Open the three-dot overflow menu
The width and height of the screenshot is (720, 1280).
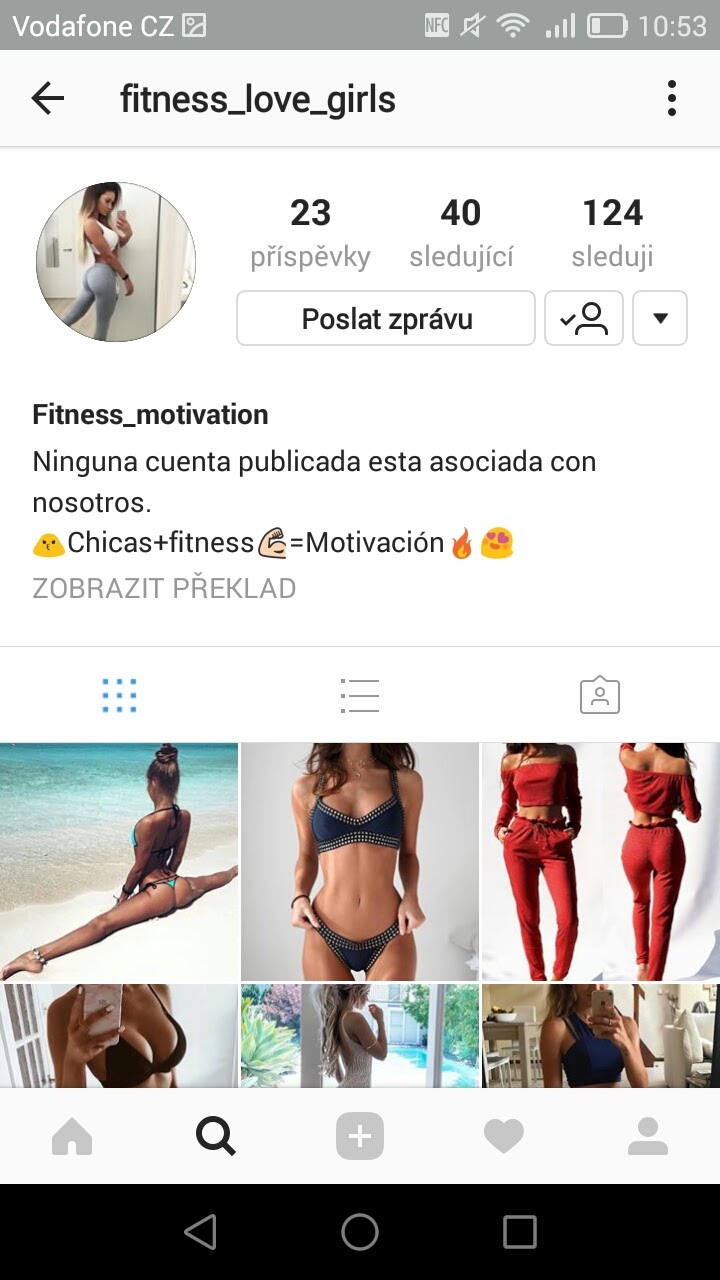tap(671, 99)
